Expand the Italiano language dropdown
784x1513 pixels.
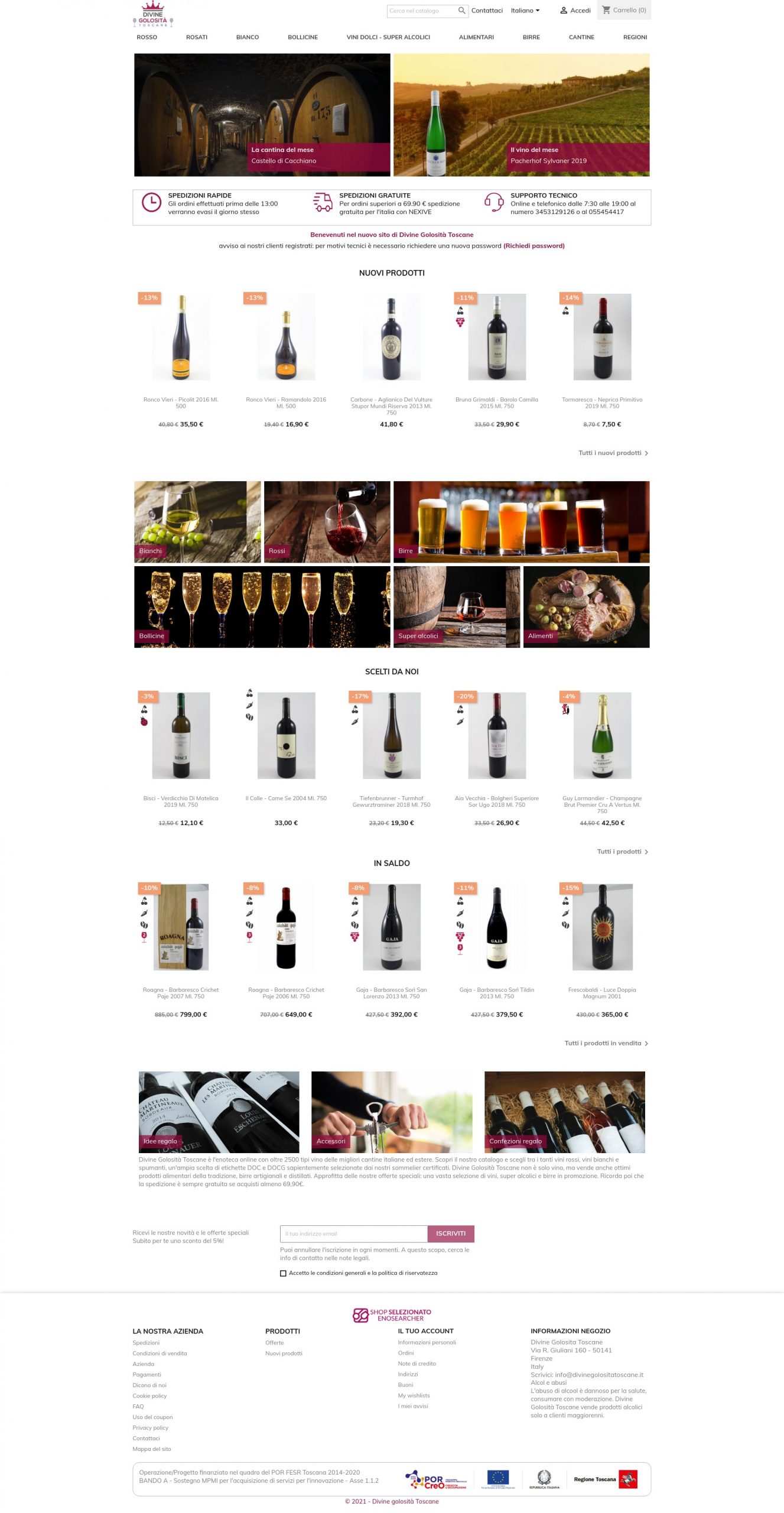(x=525, y=11)
